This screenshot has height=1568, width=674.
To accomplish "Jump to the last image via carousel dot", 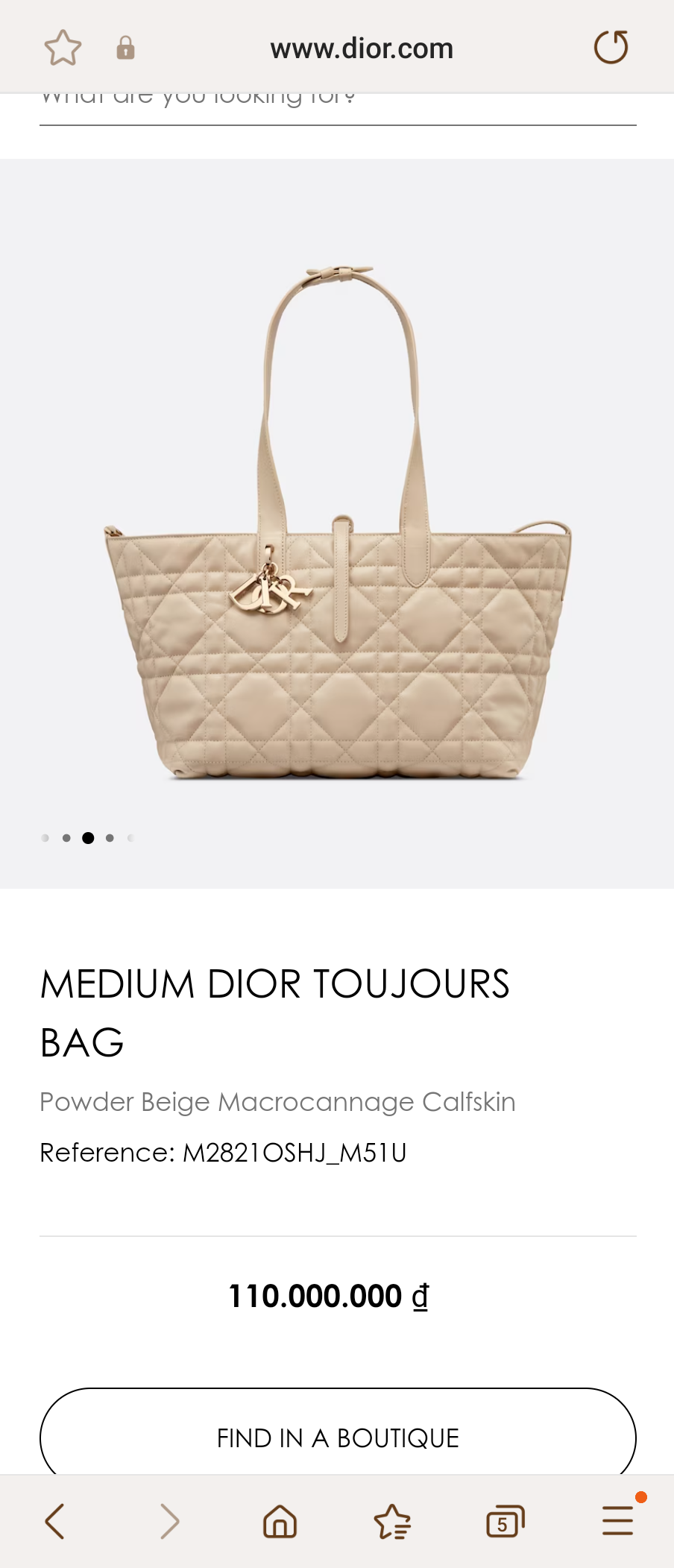I will (x=130, y=837).
